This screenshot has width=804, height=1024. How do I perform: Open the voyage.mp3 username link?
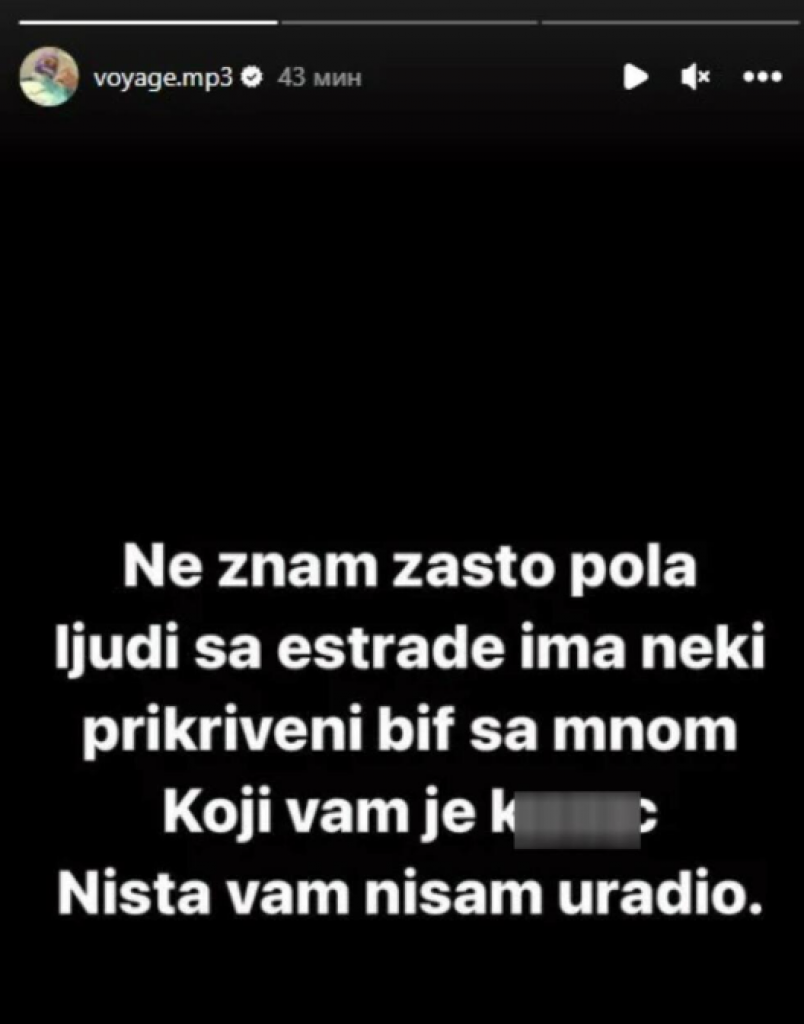(x=163, y=77)
